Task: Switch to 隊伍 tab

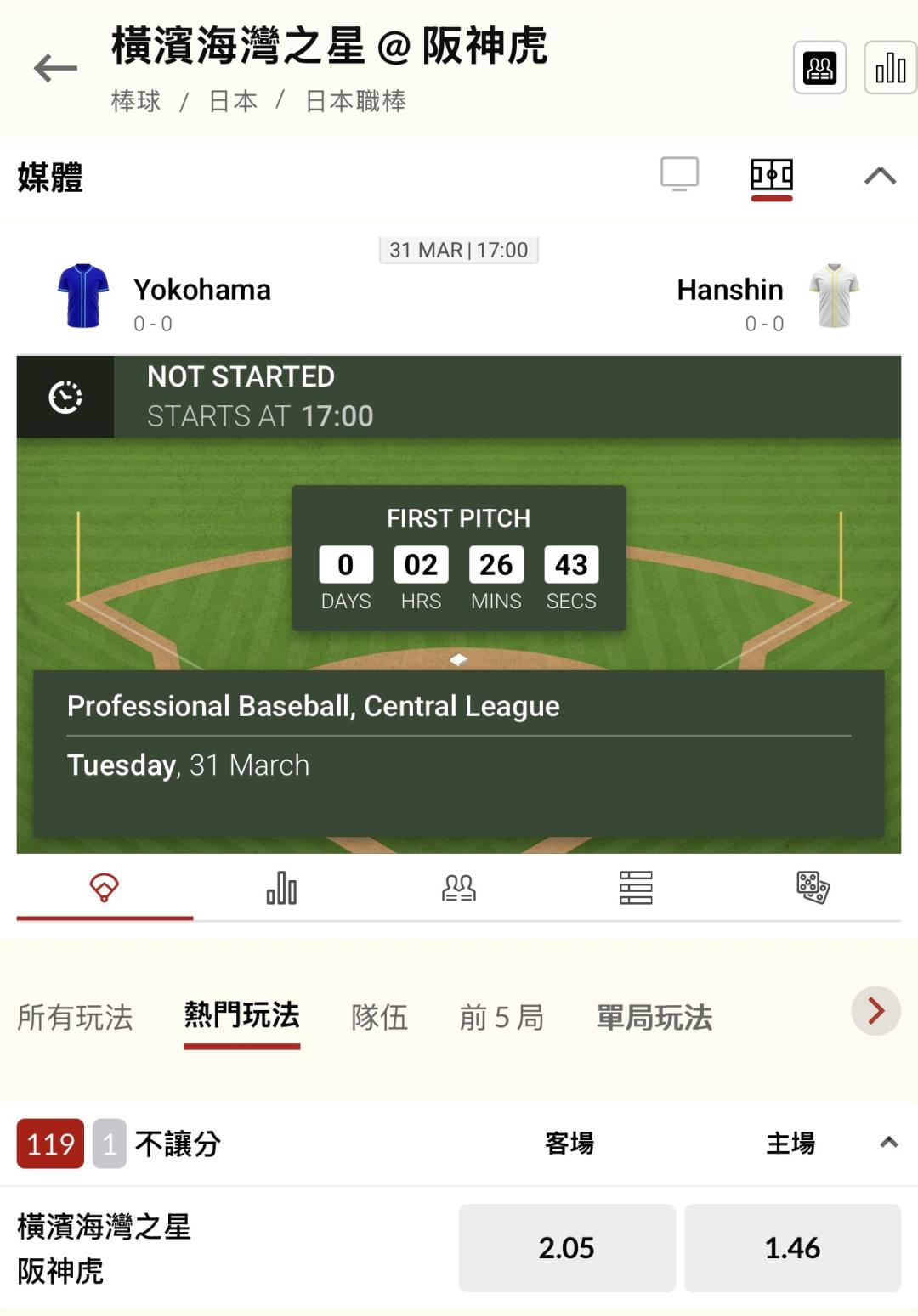Action: click(380, 1017)
